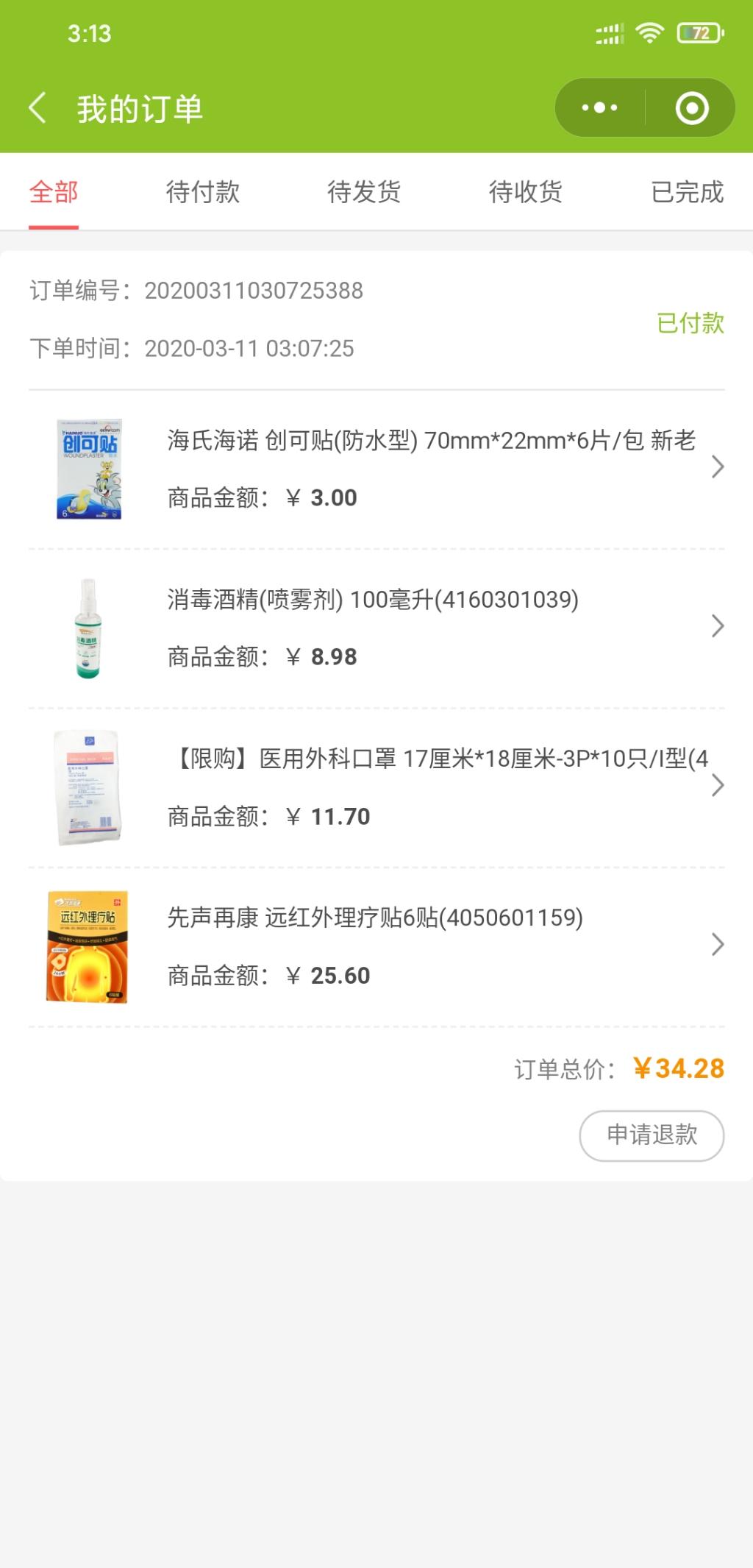Go back from 我的订单
This screenshot has height=1568, width=753.
pyautogui.click(x=38, y=108)
